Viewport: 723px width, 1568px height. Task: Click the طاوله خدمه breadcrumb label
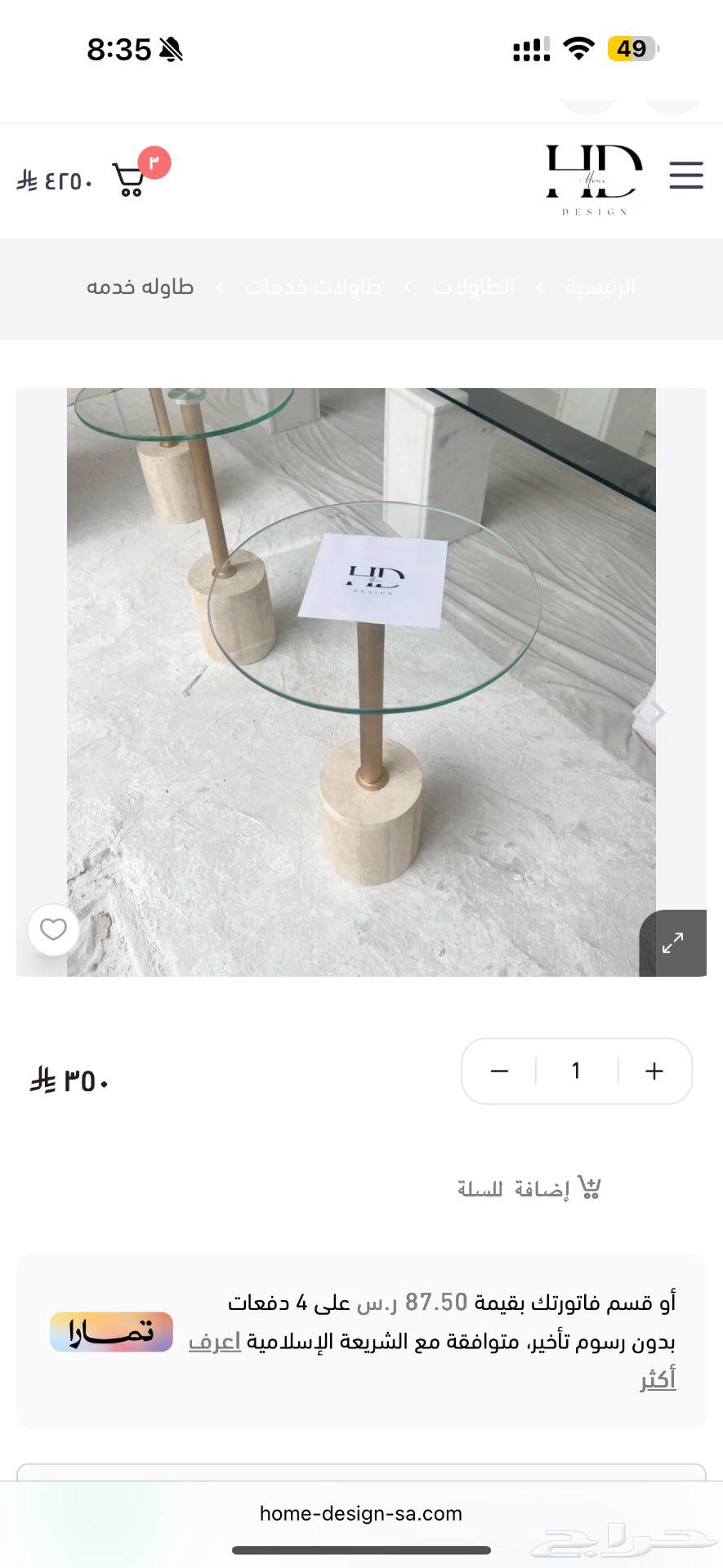(x=141, y=287)
